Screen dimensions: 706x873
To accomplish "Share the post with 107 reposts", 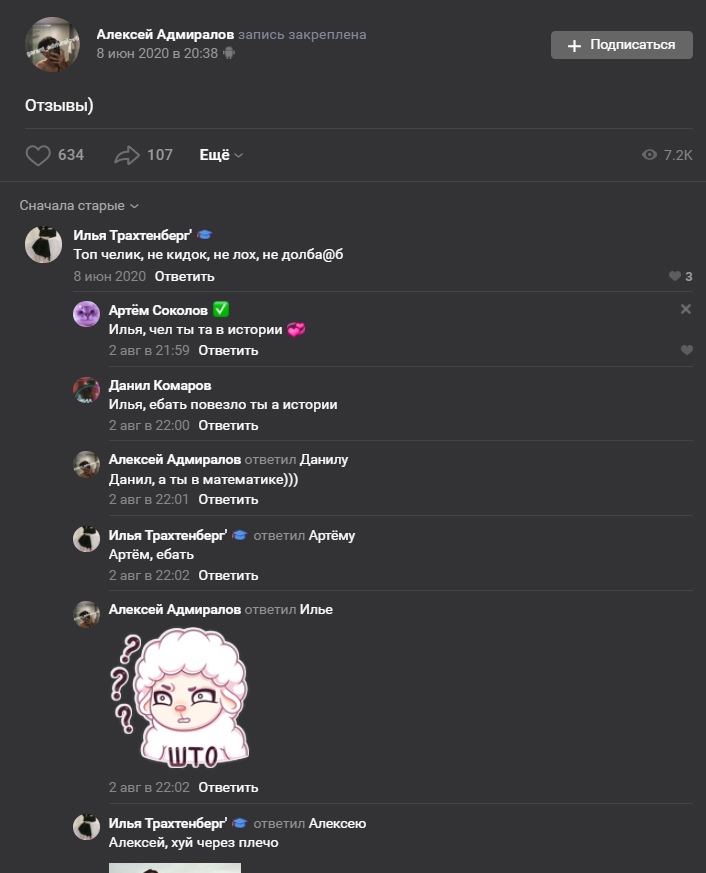I will [127, 155].
